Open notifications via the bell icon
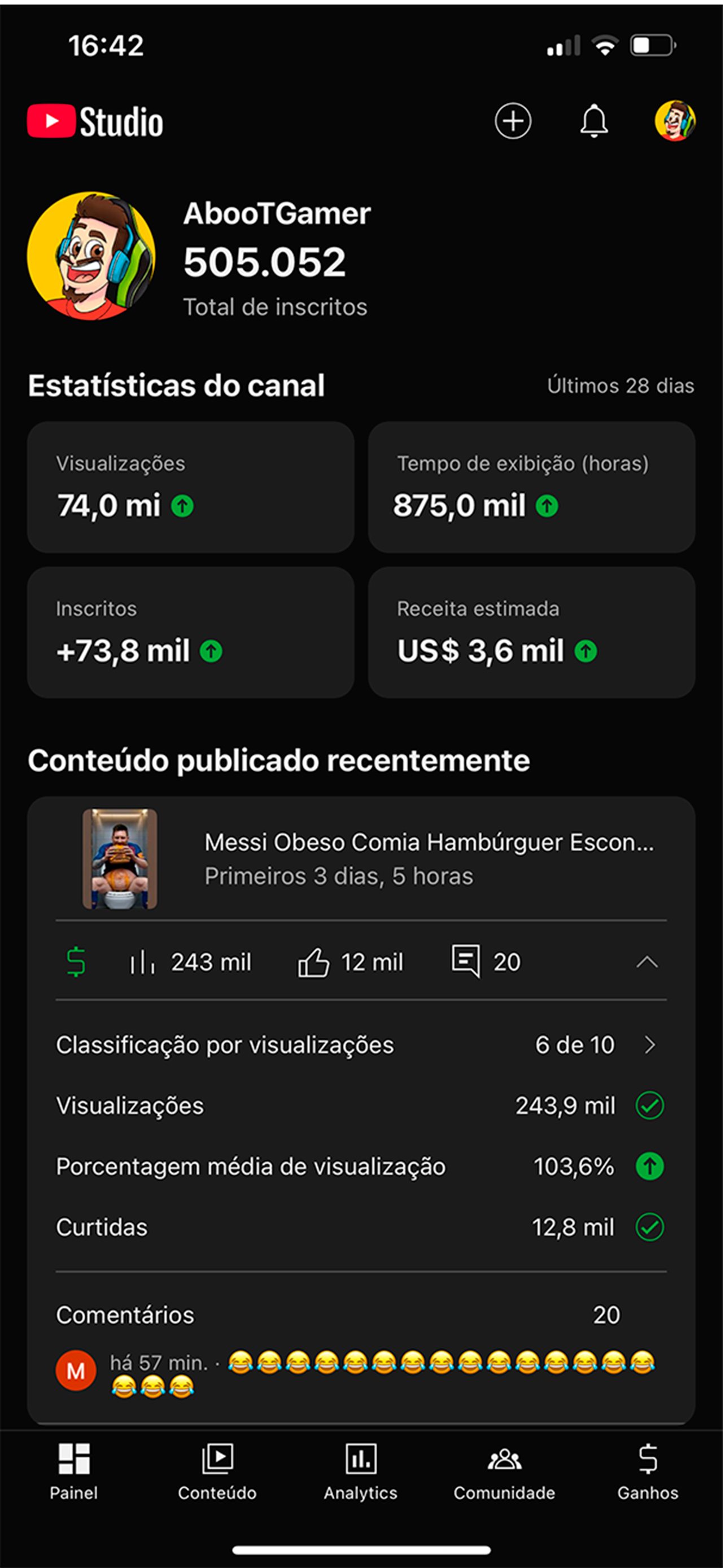The image size is (725, 1568). 595,121
